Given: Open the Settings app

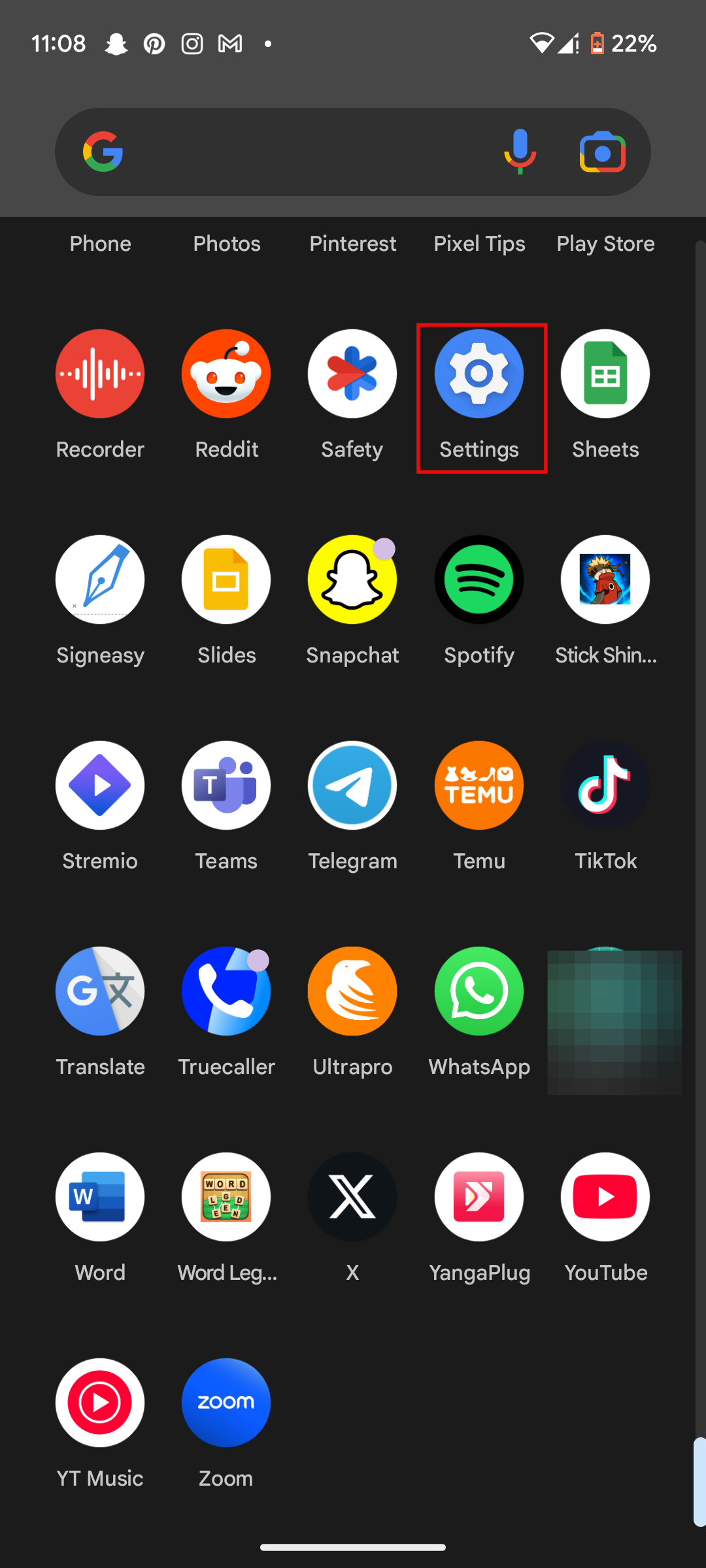Looking at the screenshot, I should 479,374.
